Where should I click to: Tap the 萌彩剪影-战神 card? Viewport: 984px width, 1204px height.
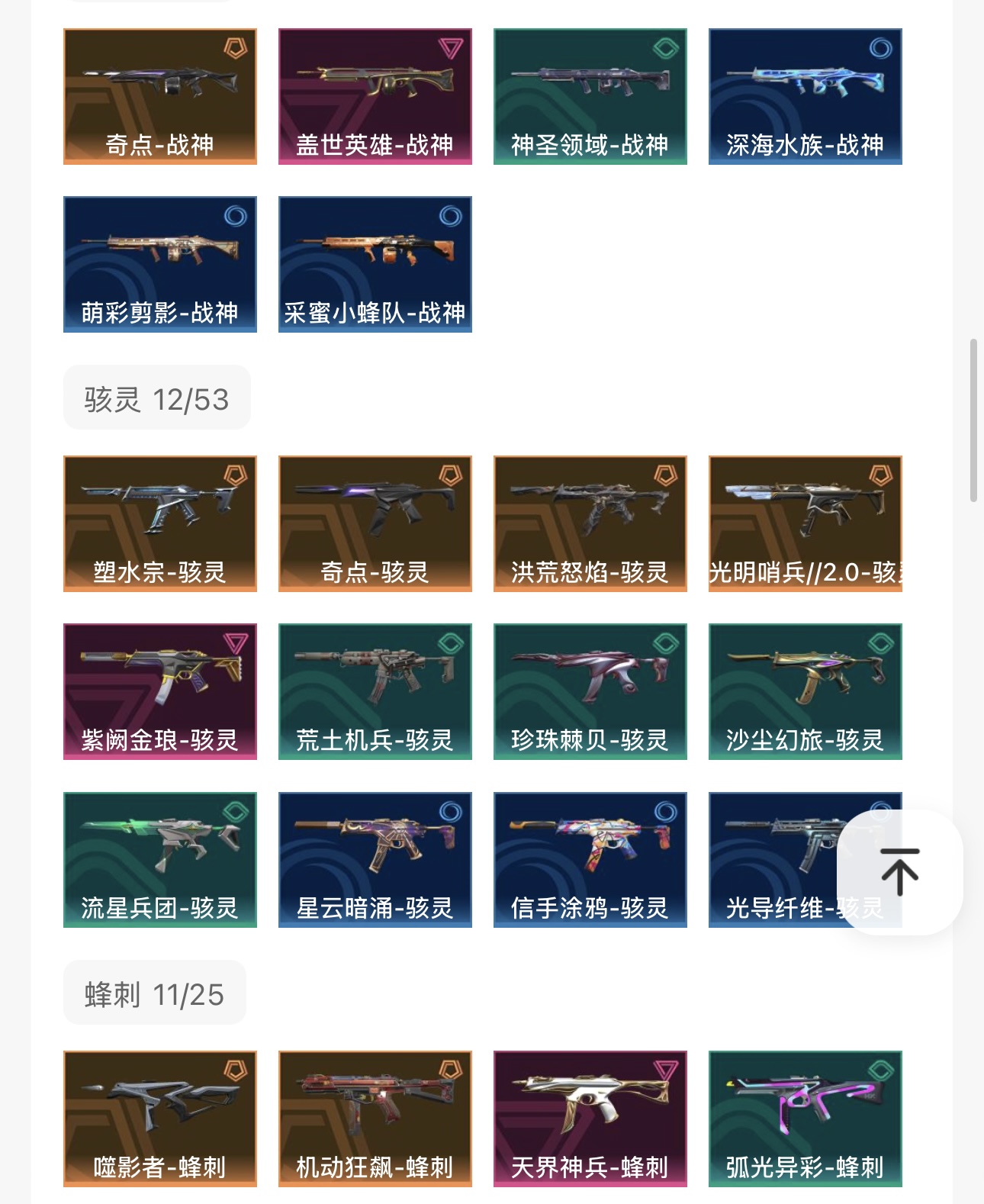tap(160, 264)
